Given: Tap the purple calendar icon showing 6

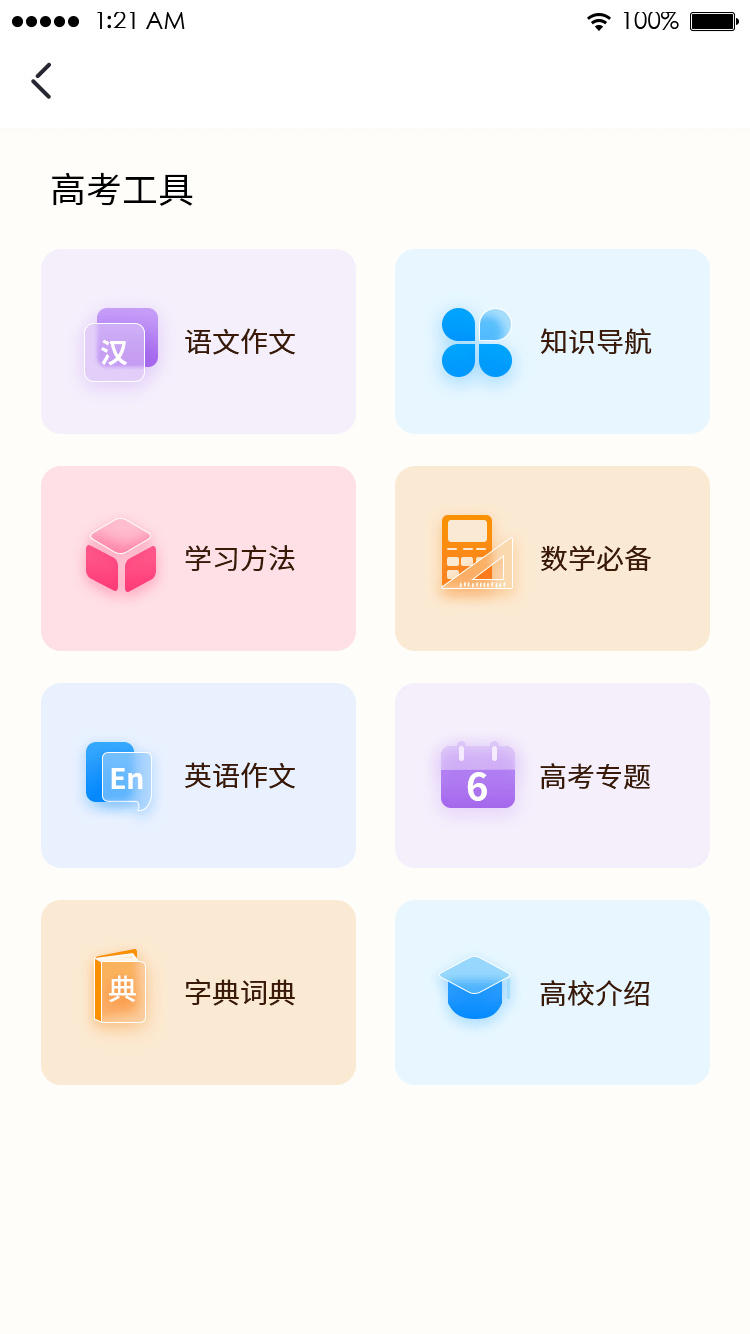Looking at the screenshot, I should tap(477, 775).
